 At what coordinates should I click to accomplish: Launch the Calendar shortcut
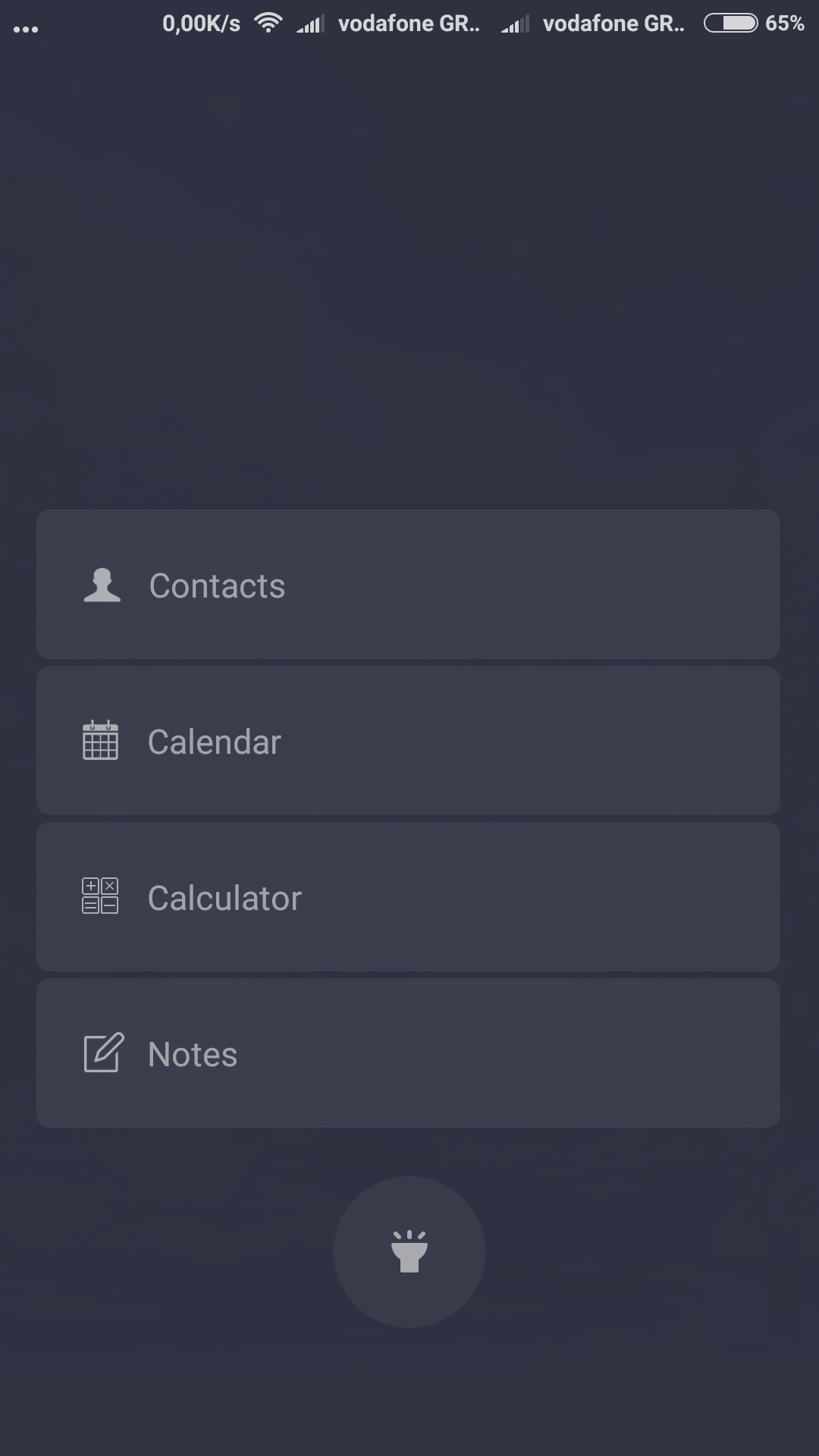pyautogui.click(x=408, y=741)
